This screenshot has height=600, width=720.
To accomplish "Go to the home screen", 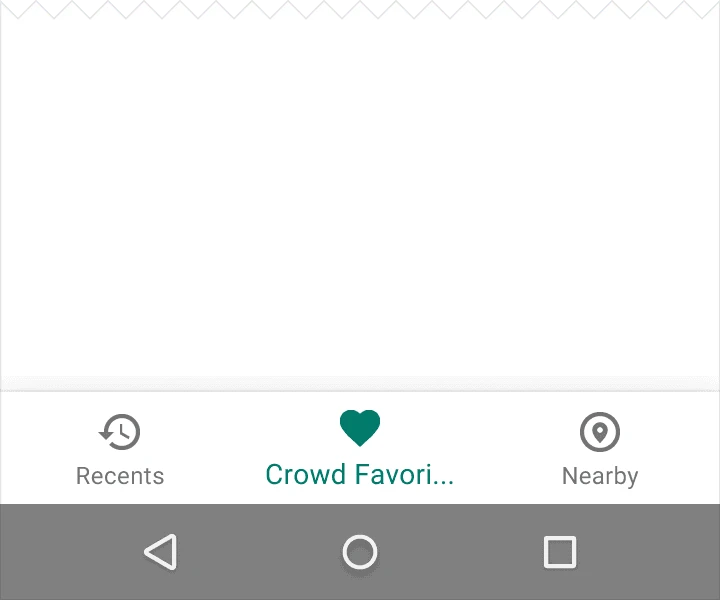I will (360, 552).
